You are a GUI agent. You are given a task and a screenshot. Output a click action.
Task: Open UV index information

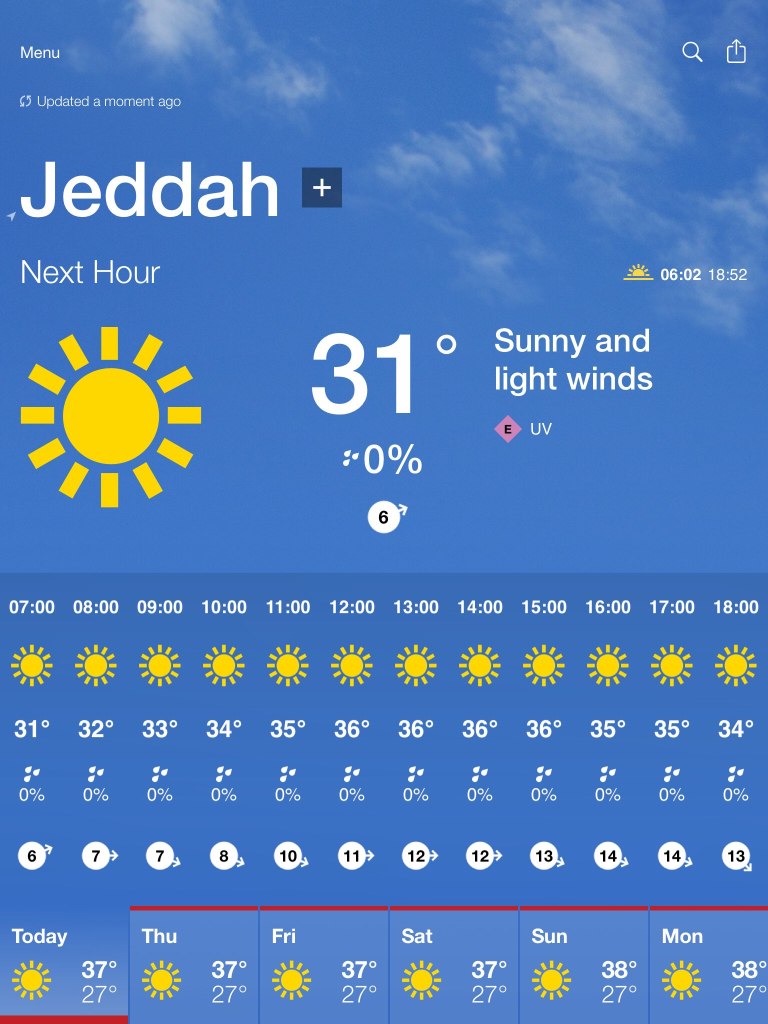[525, 430]
